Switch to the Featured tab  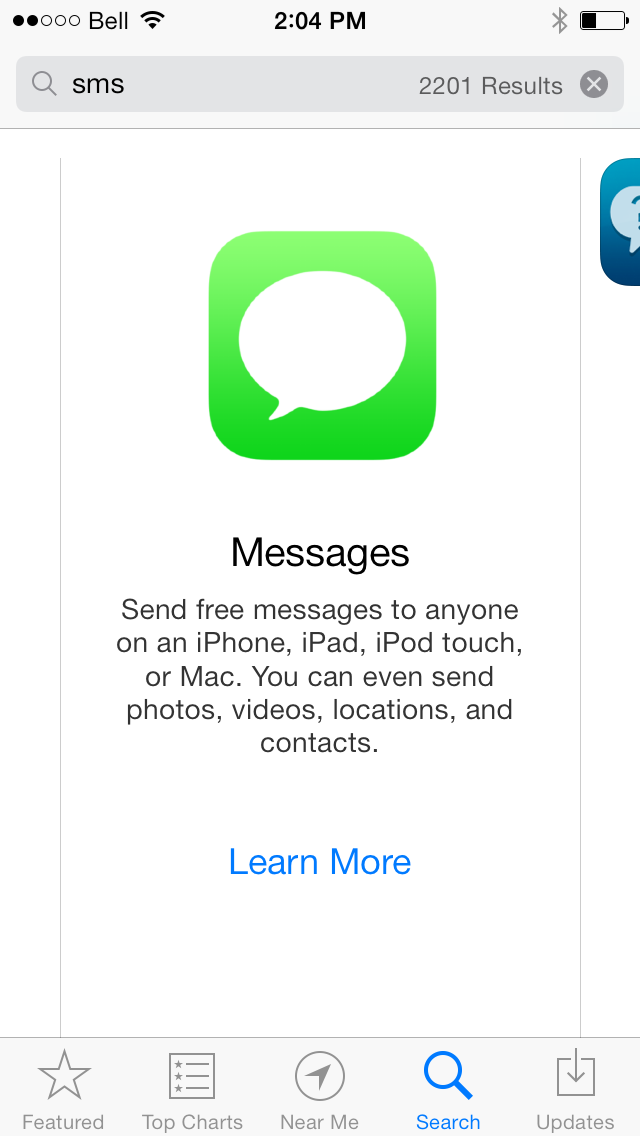(x=63, y=1088)
